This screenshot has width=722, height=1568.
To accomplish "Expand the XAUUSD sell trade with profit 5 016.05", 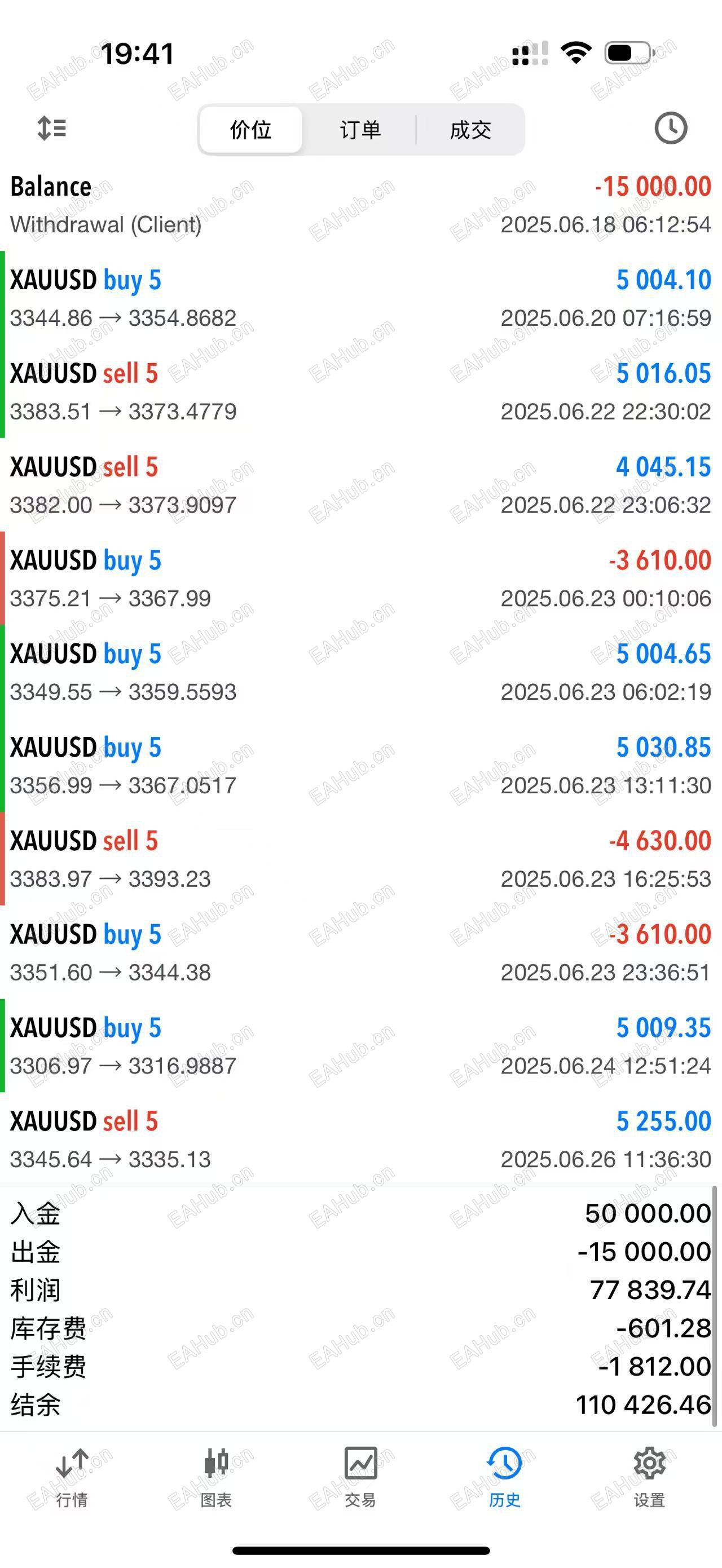I will (360, 392).
